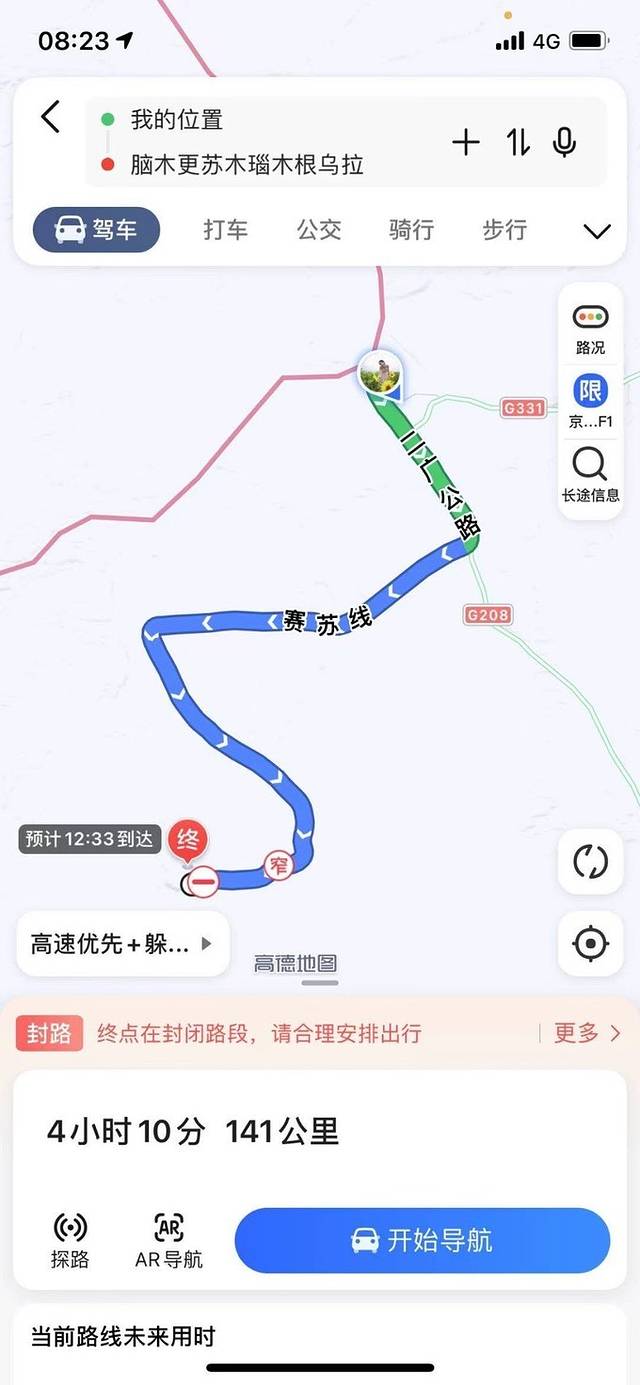Switch to the 打车 taxi tab
Screen dimensions: 640x1385
[225, 230]
